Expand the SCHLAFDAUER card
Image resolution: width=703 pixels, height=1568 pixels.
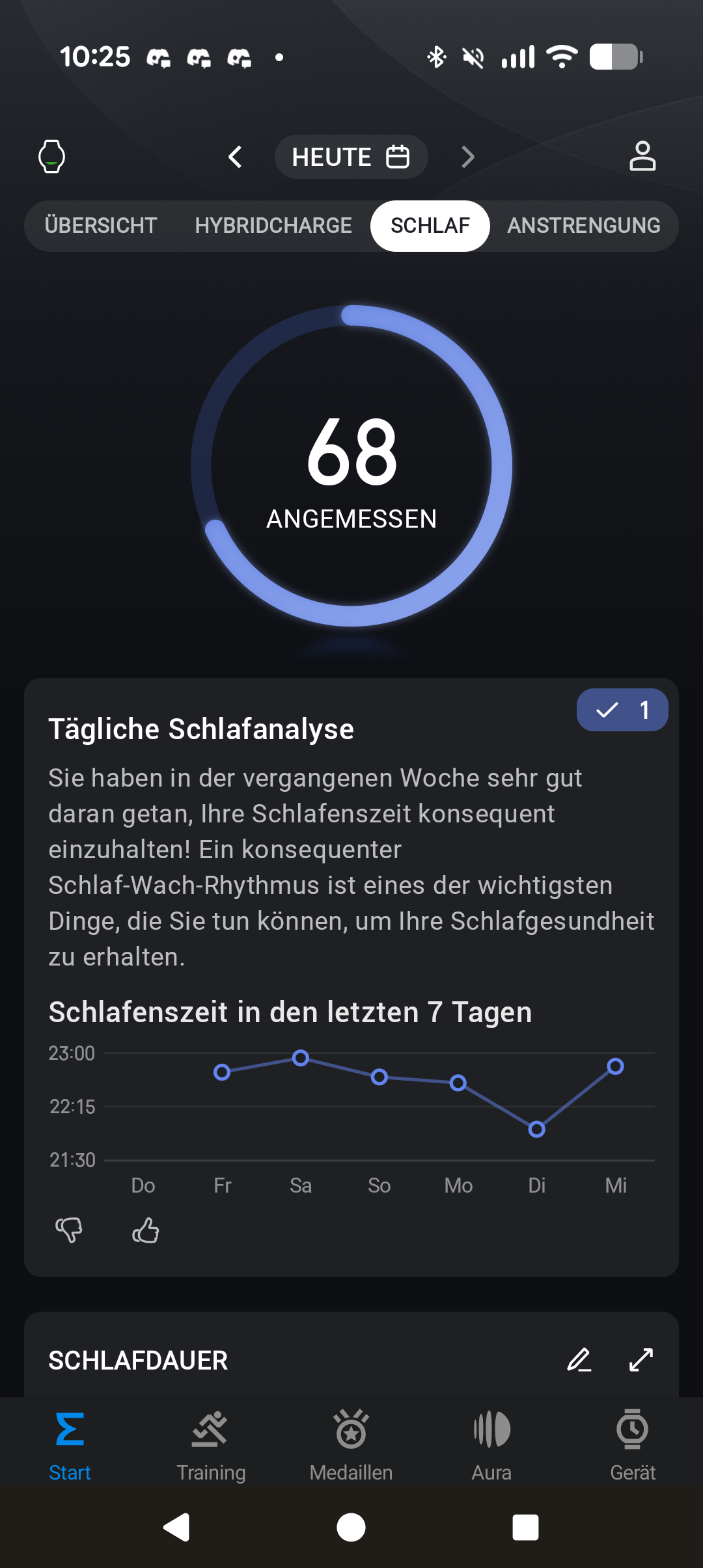click(x=641, y=1360)
